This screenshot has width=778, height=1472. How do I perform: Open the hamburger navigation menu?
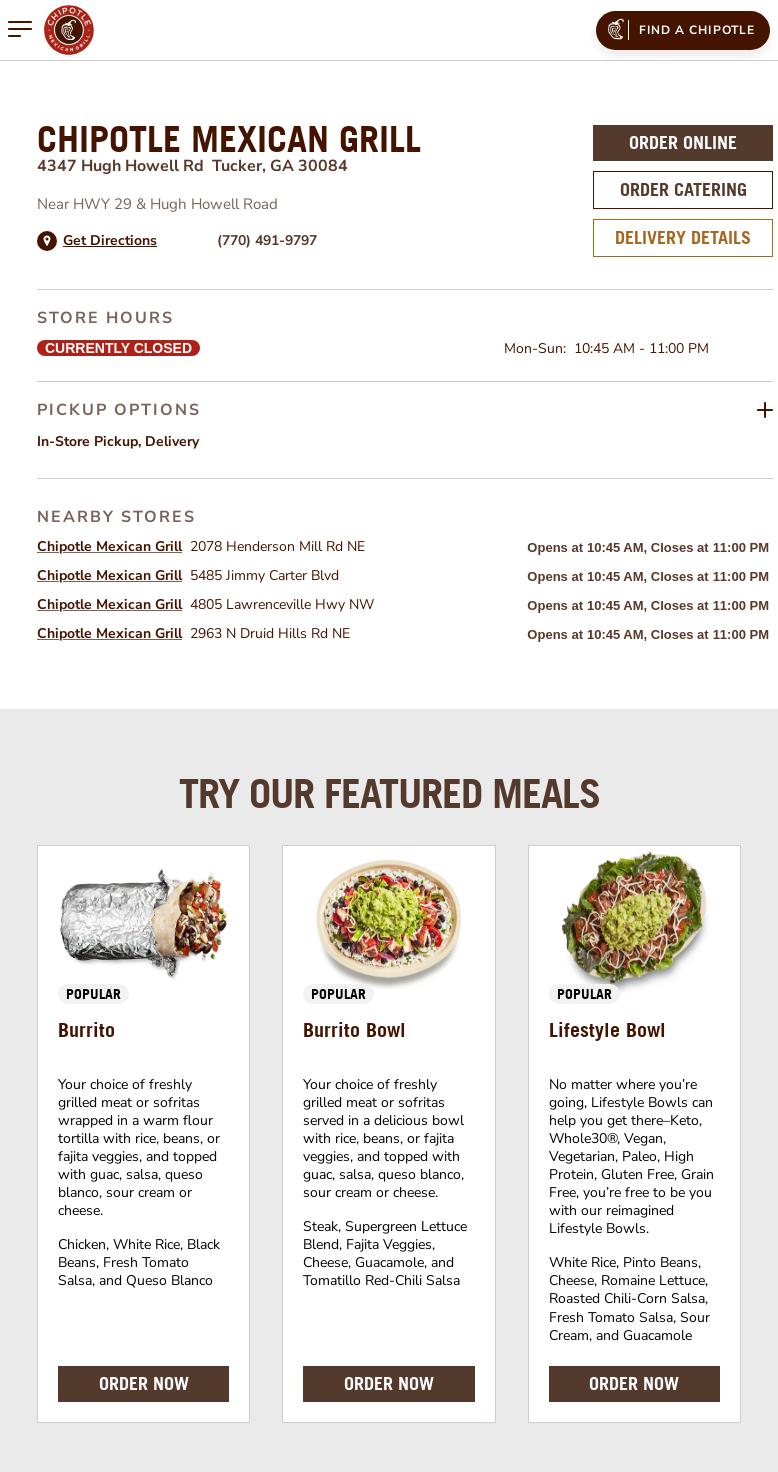20,29
